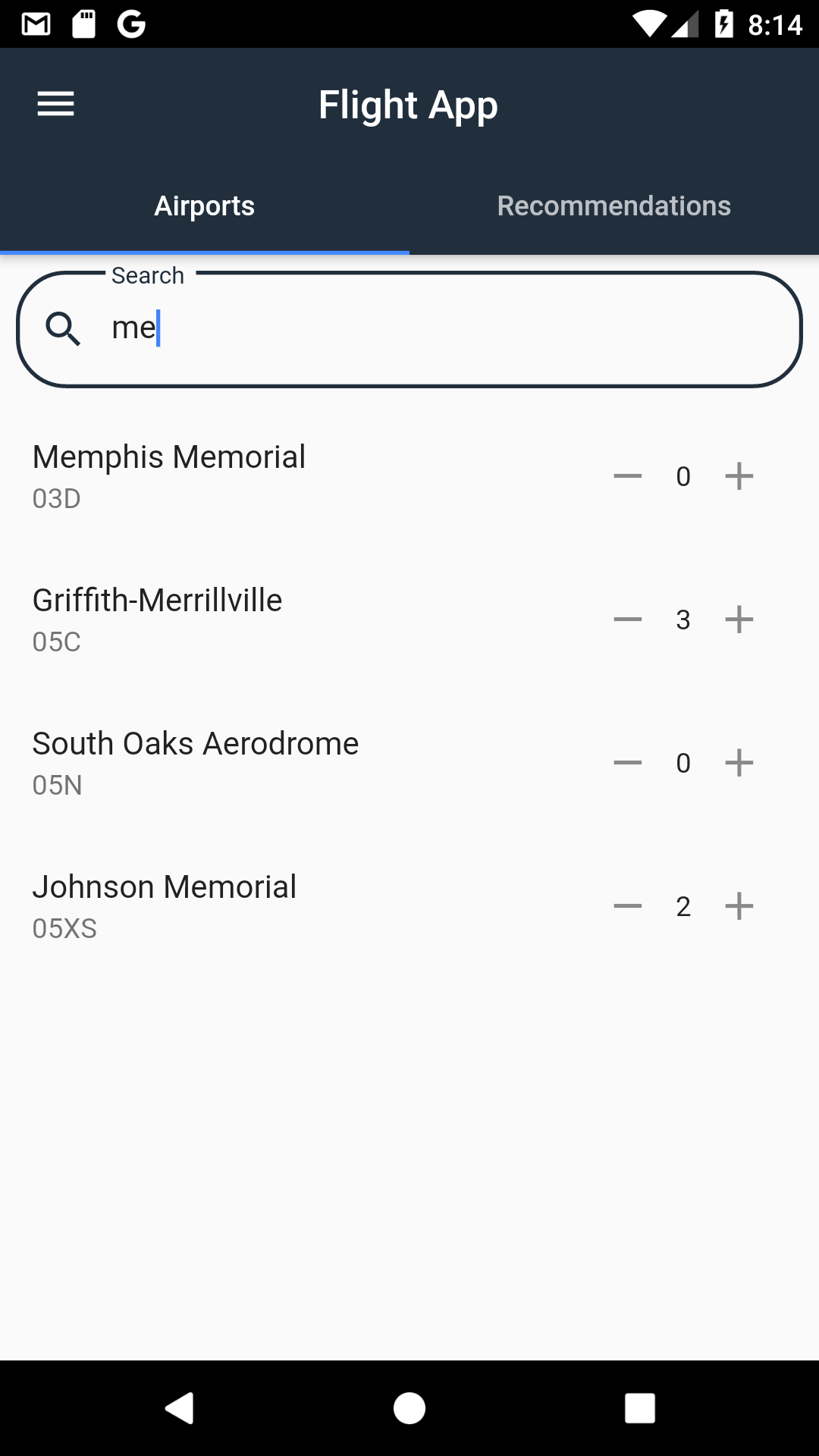The height and width of the screenshot is (1456, 819).
Task: Increase the count for Griffith-Merrillville
Action: coord(739,620)
